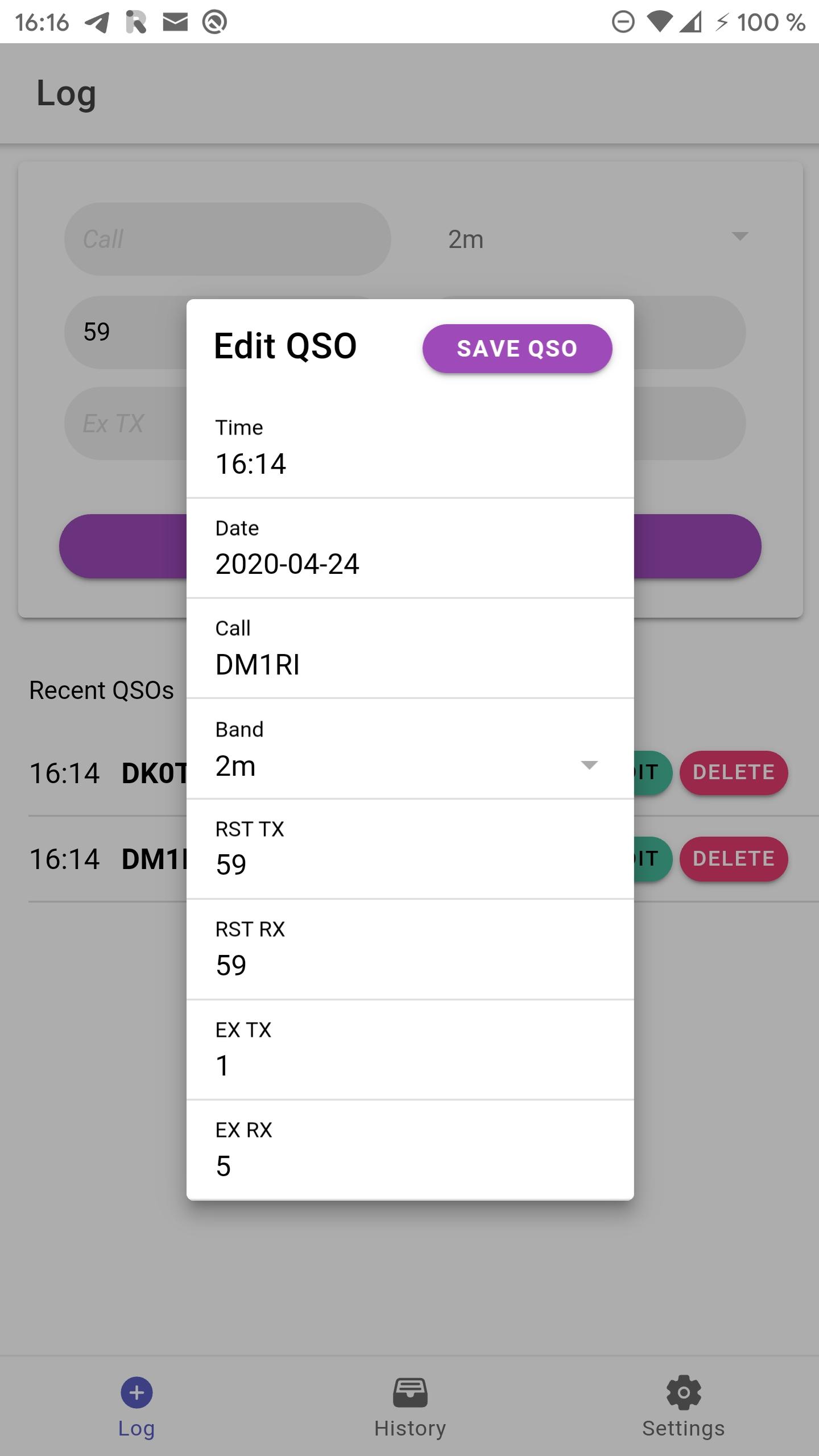Tap the RST TX field
The width and height of the screenshot is (819, 1456).
pyautogui.click(x=409, y=864)
